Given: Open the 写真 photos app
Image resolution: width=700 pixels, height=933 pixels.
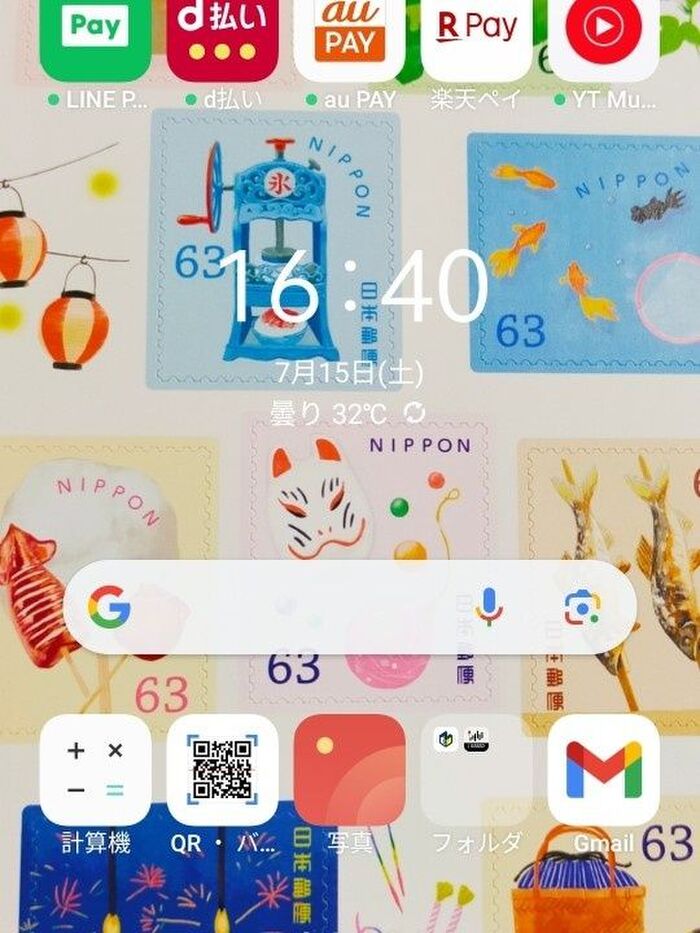Looking at the screenshot, I should (x=349, y=770).
